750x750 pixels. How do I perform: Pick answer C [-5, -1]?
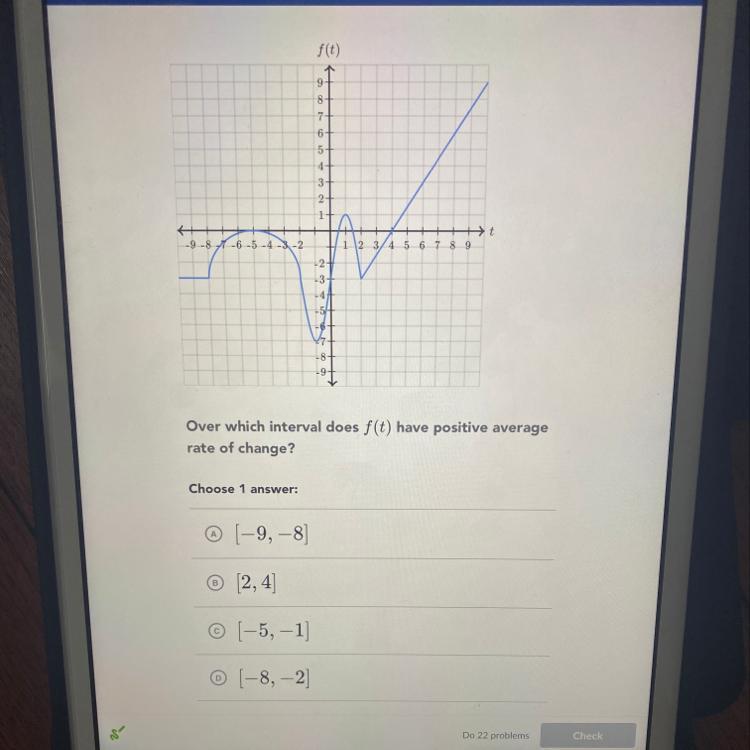tap(212, 631)
